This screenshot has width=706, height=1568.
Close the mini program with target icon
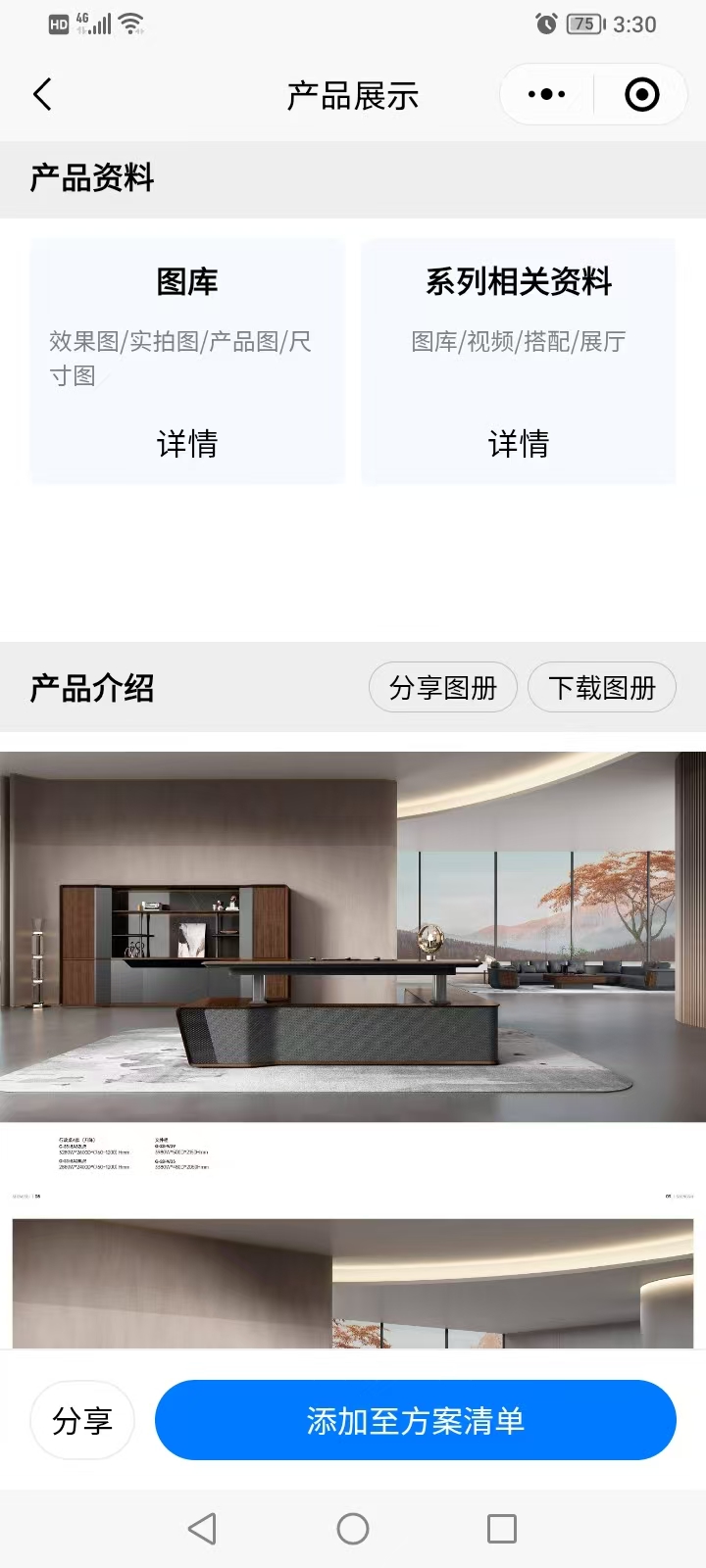[641, 95]
